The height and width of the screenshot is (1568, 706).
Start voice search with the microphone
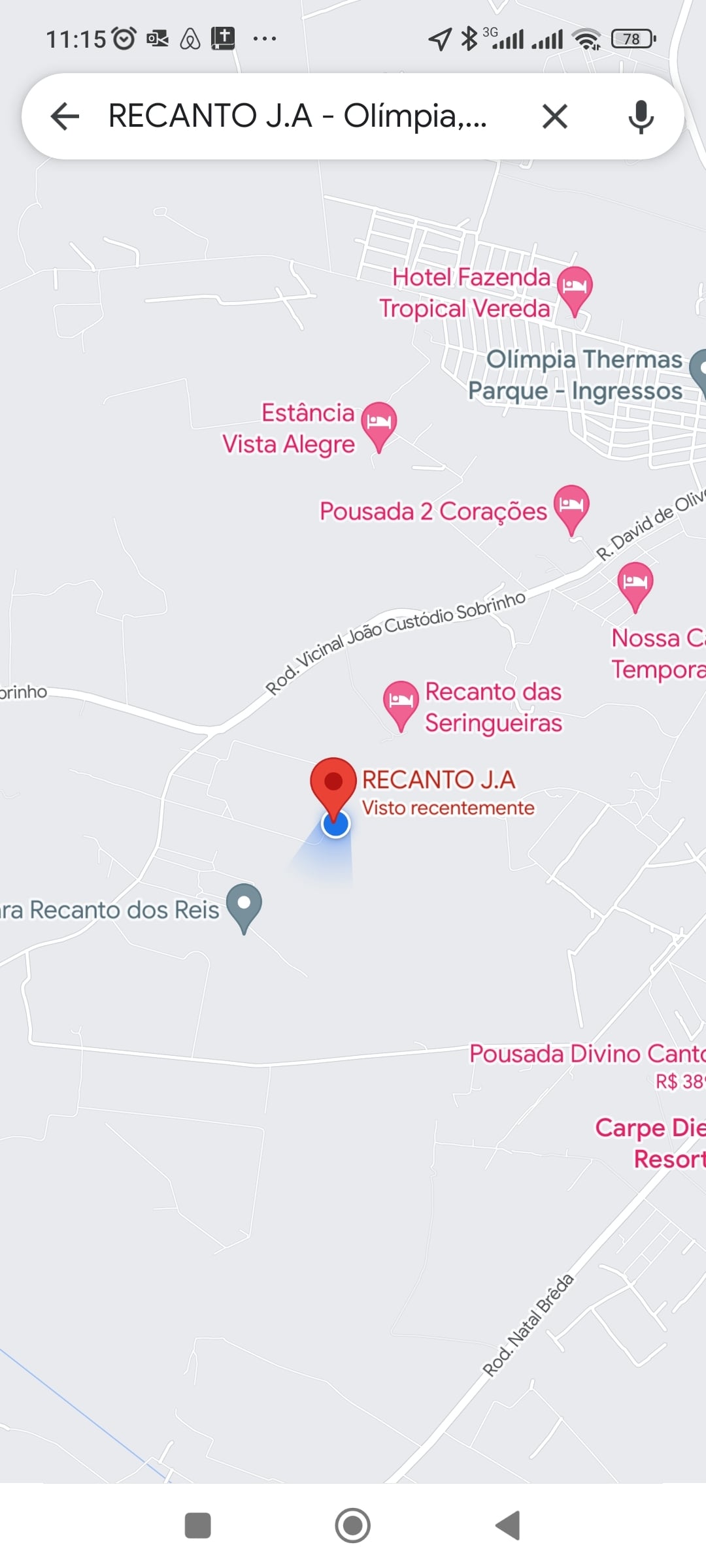[x=641, y=117]
